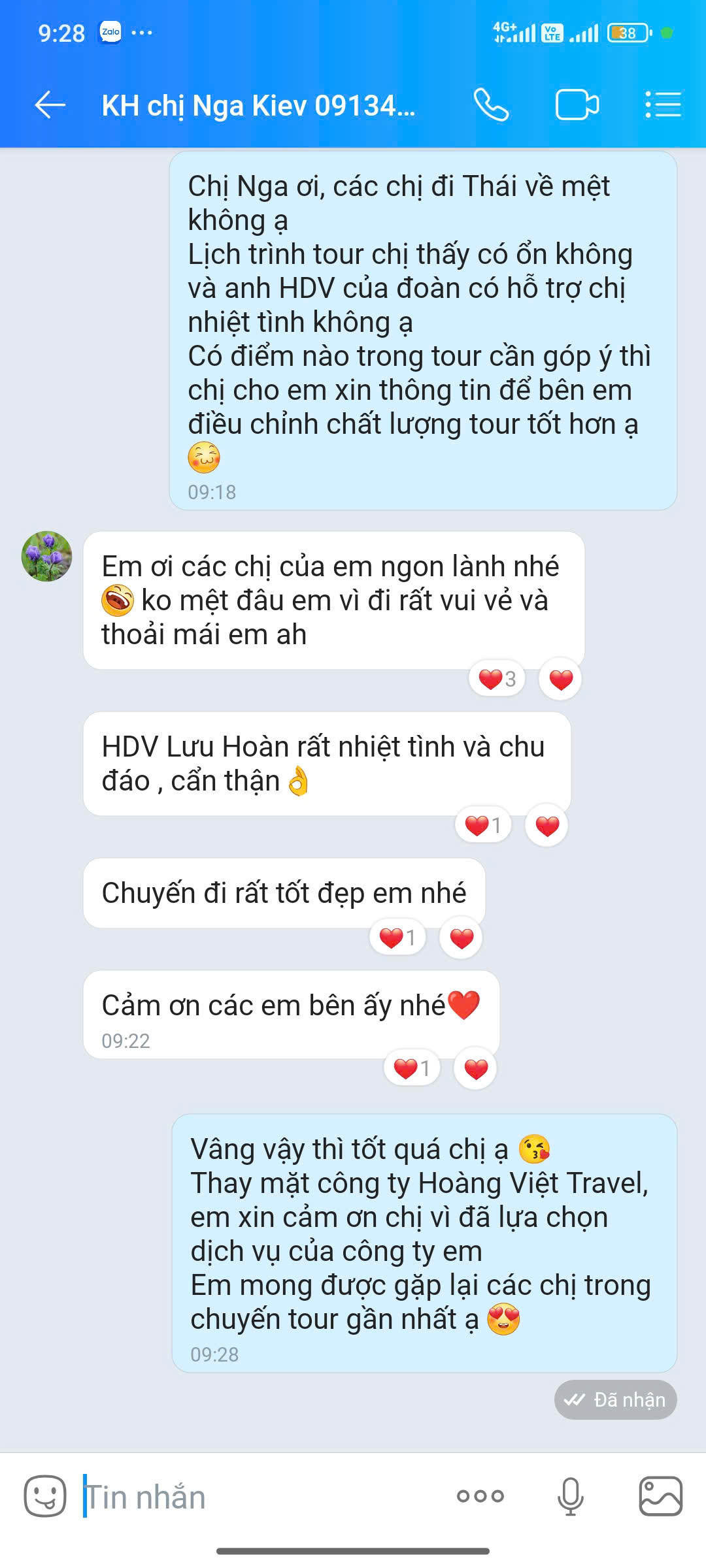The image size is (706, 1568).
Task: Go back from chat with chị Nga
Action: [x=50, y=105]
